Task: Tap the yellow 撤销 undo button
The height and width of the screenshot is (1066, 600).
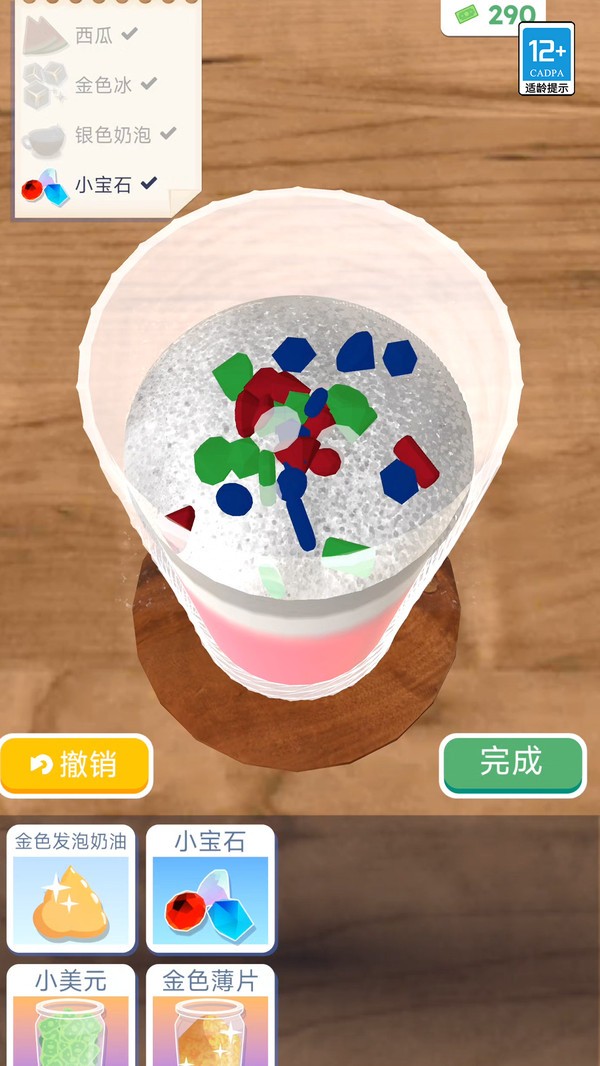Action: tap(75, 766)
